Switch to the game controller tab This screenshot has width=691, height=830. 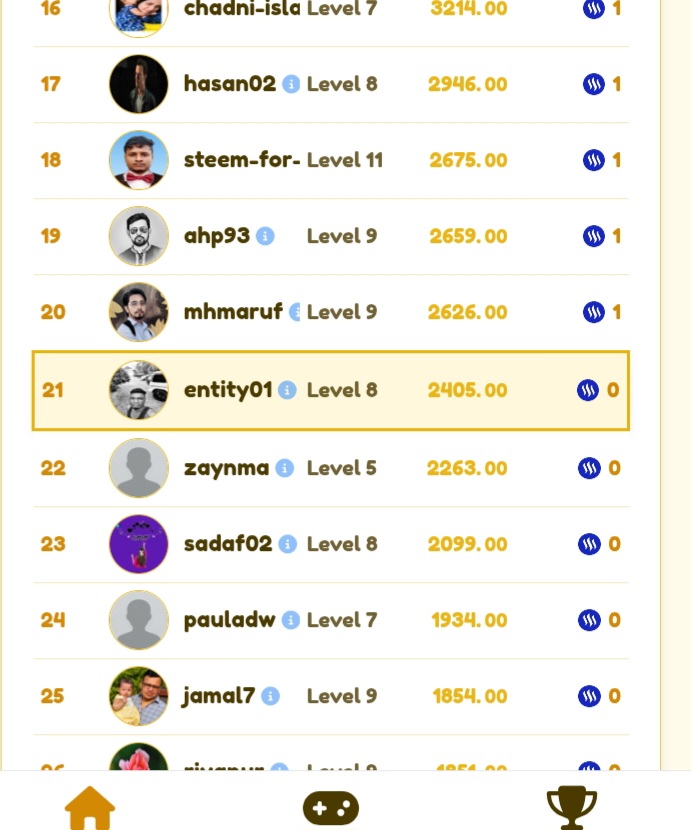point(331,808)
